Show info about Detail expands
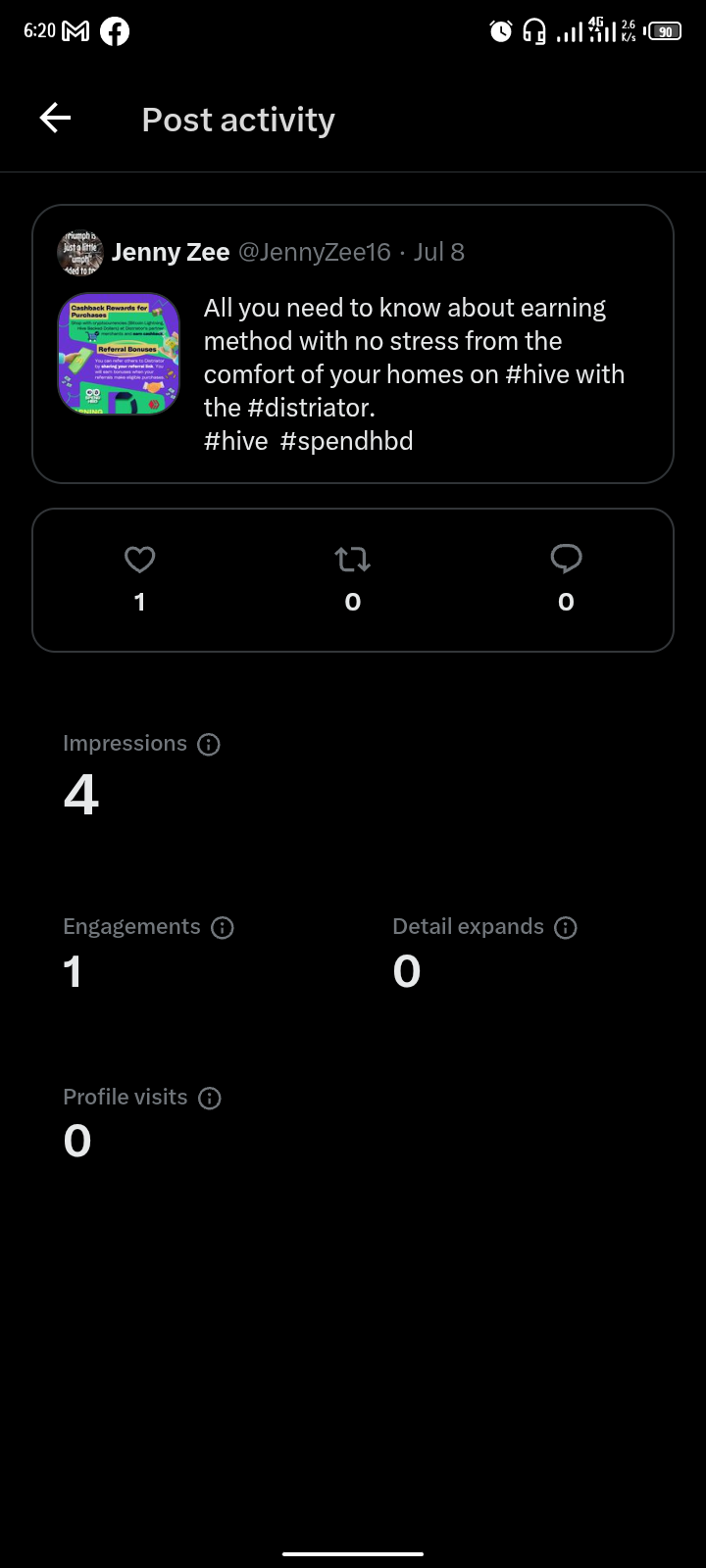Screen dimensions: 706x1568 click(x=566, y=928)
